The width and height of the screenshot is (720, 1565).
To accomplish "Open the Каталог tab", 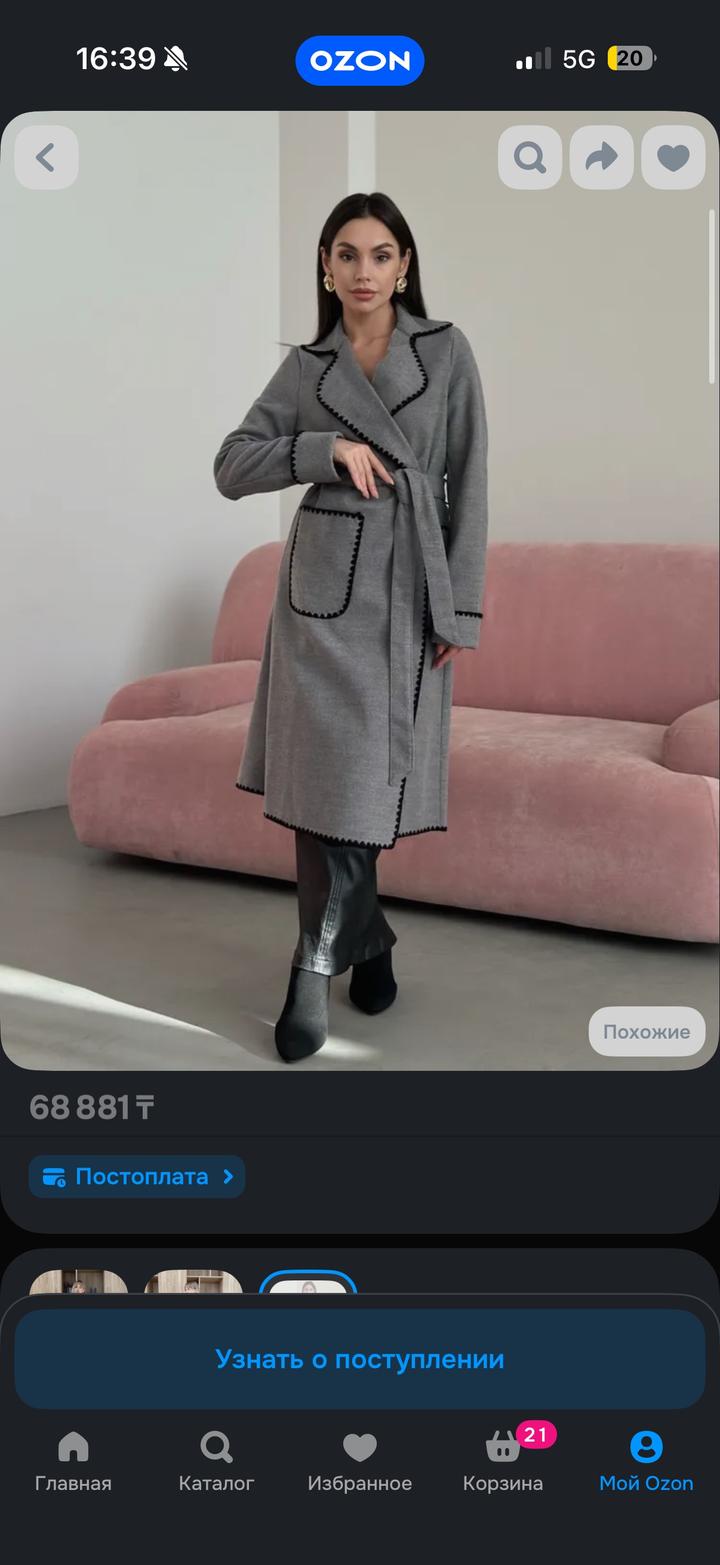I will click(216, 1461).
